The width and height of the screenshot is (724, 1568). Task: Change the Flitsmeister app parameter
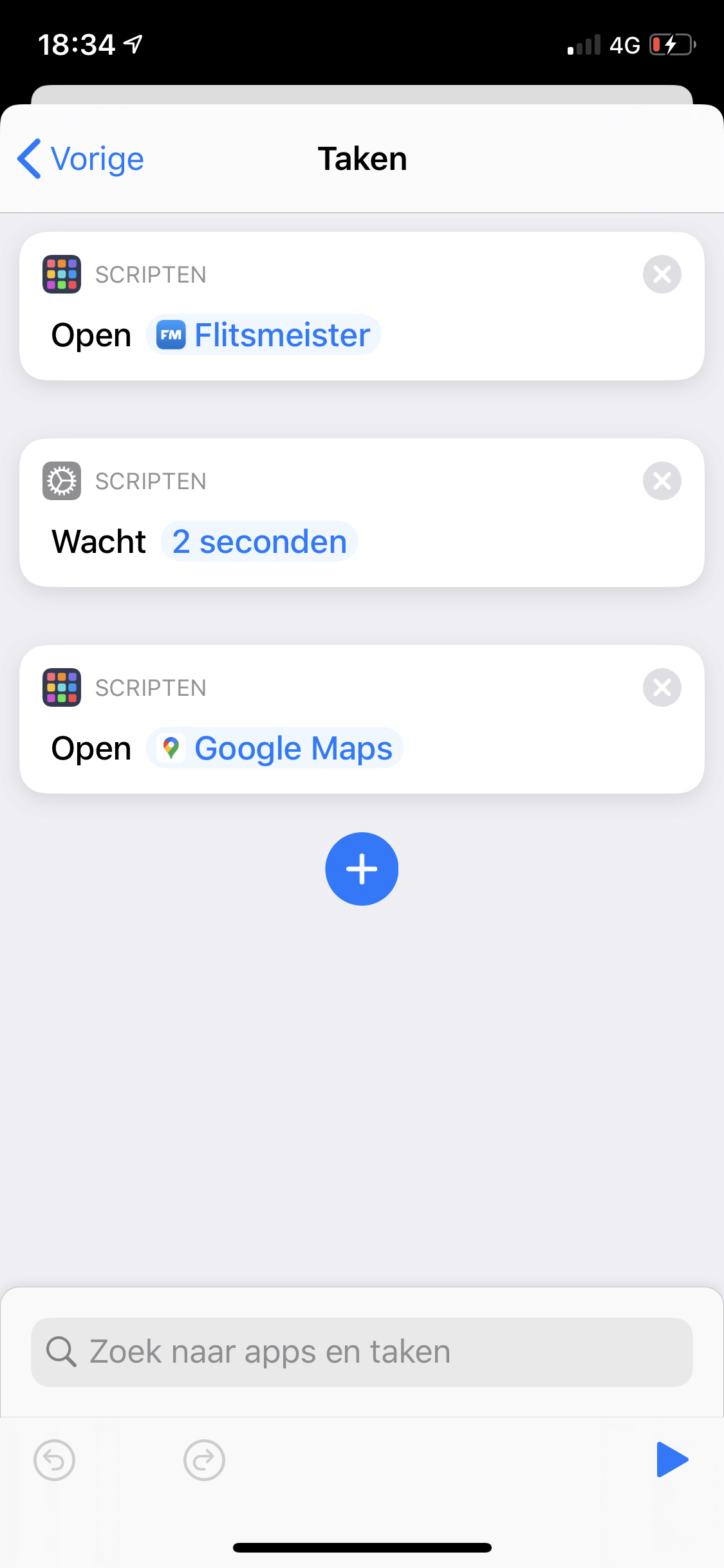click(264, 335)
